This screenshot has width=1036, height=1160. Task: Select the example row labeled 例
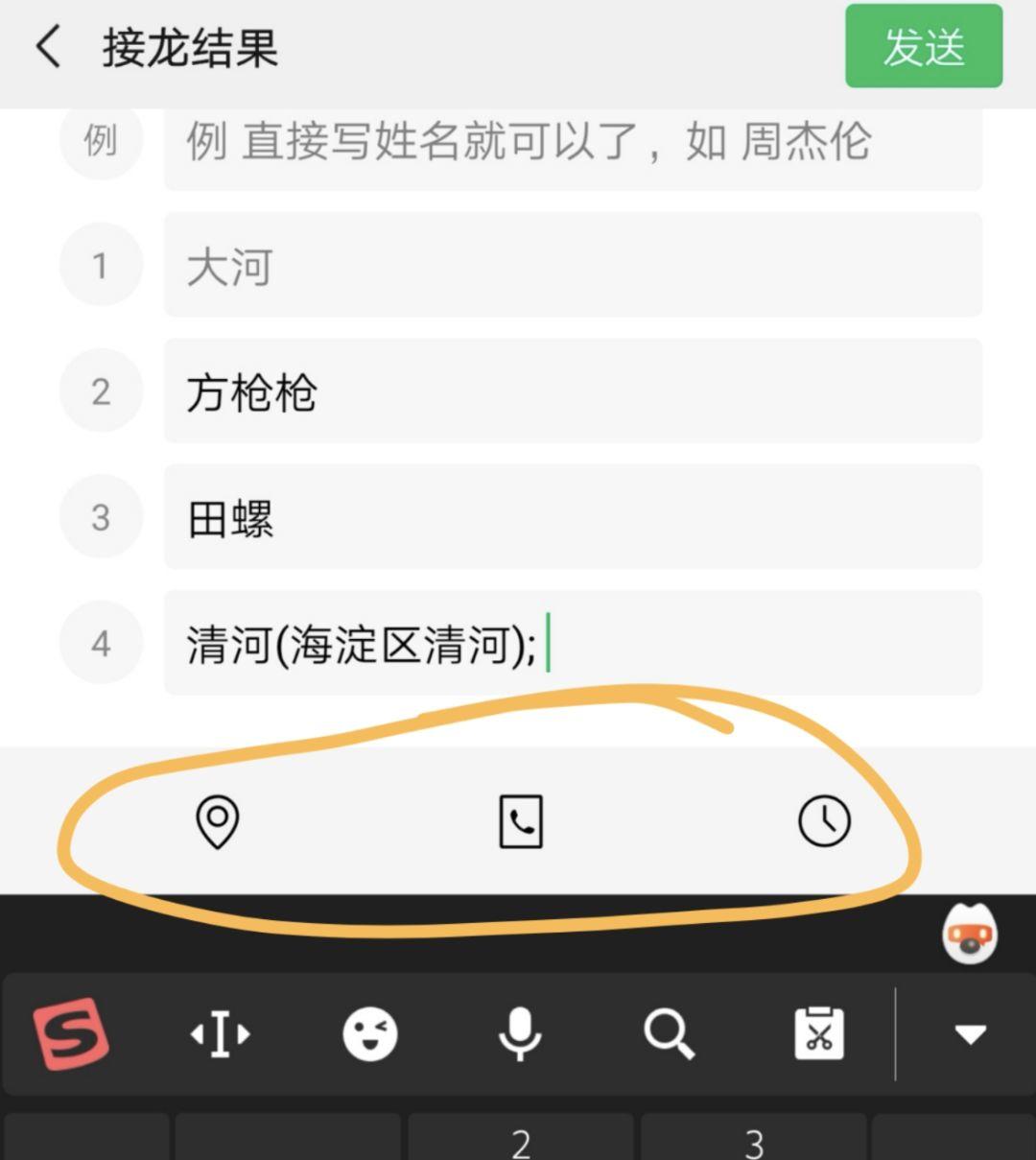[x=574, y=146]
